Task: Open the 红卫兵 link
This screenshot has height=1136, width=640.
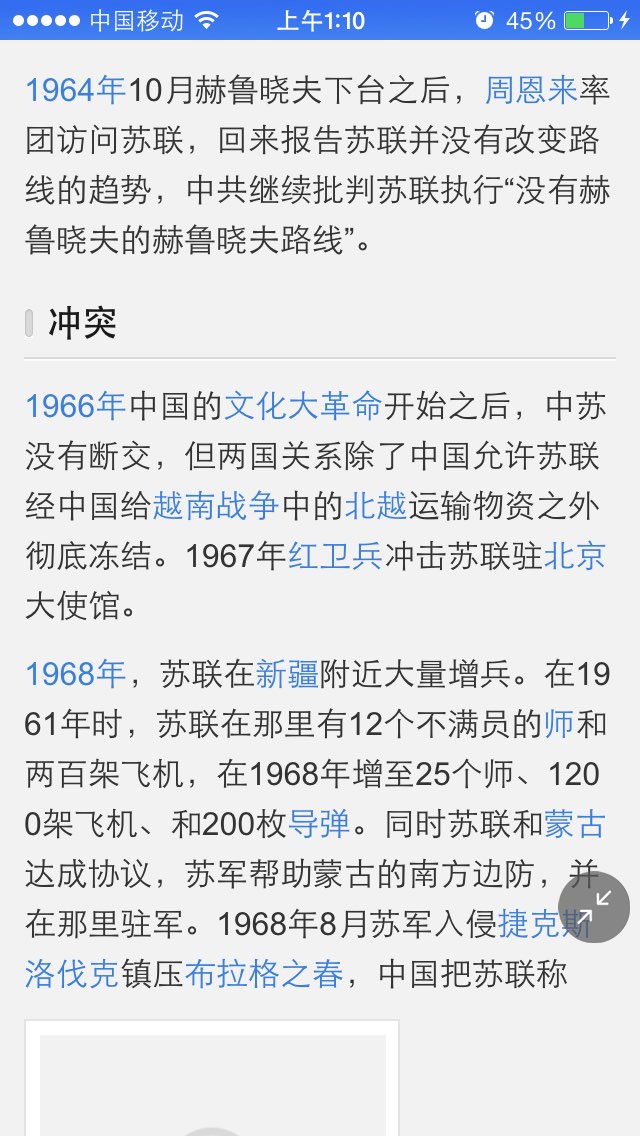Action: (x=335, y=556)
